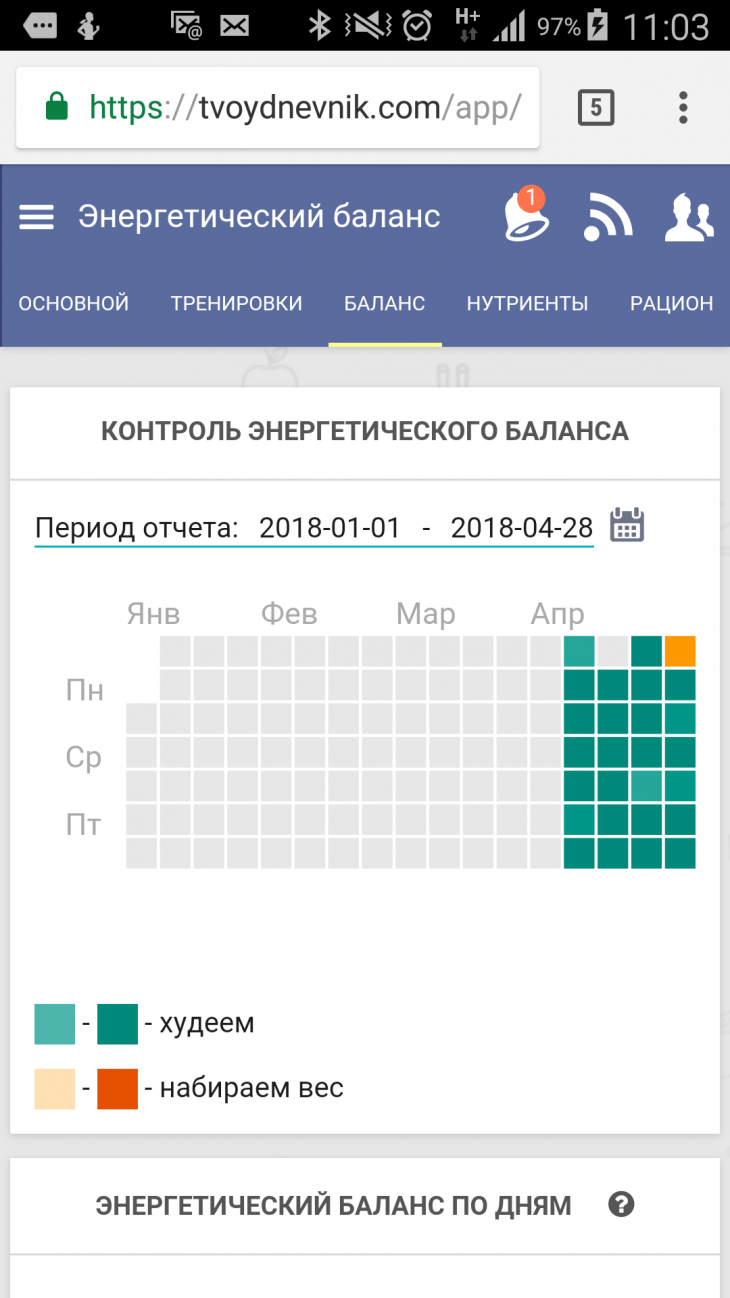
Task: Switch to the Основной tab
Action: point(74,304)
